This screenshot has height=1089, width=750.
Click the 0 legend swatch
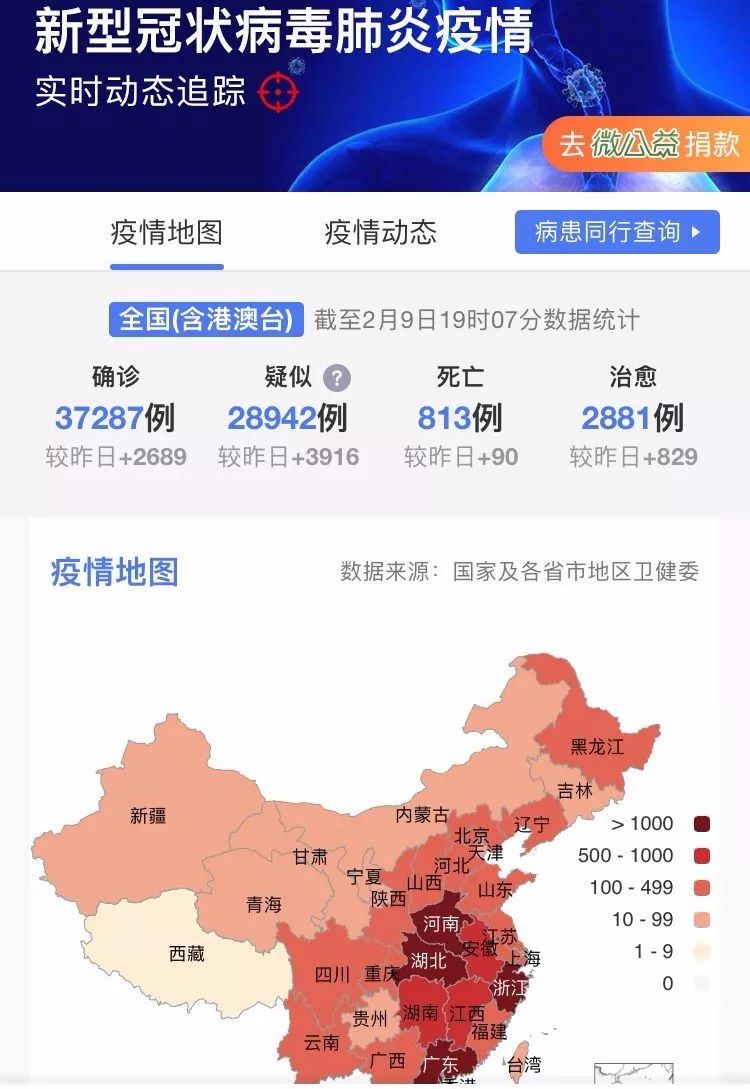click(x=700, y=982)
